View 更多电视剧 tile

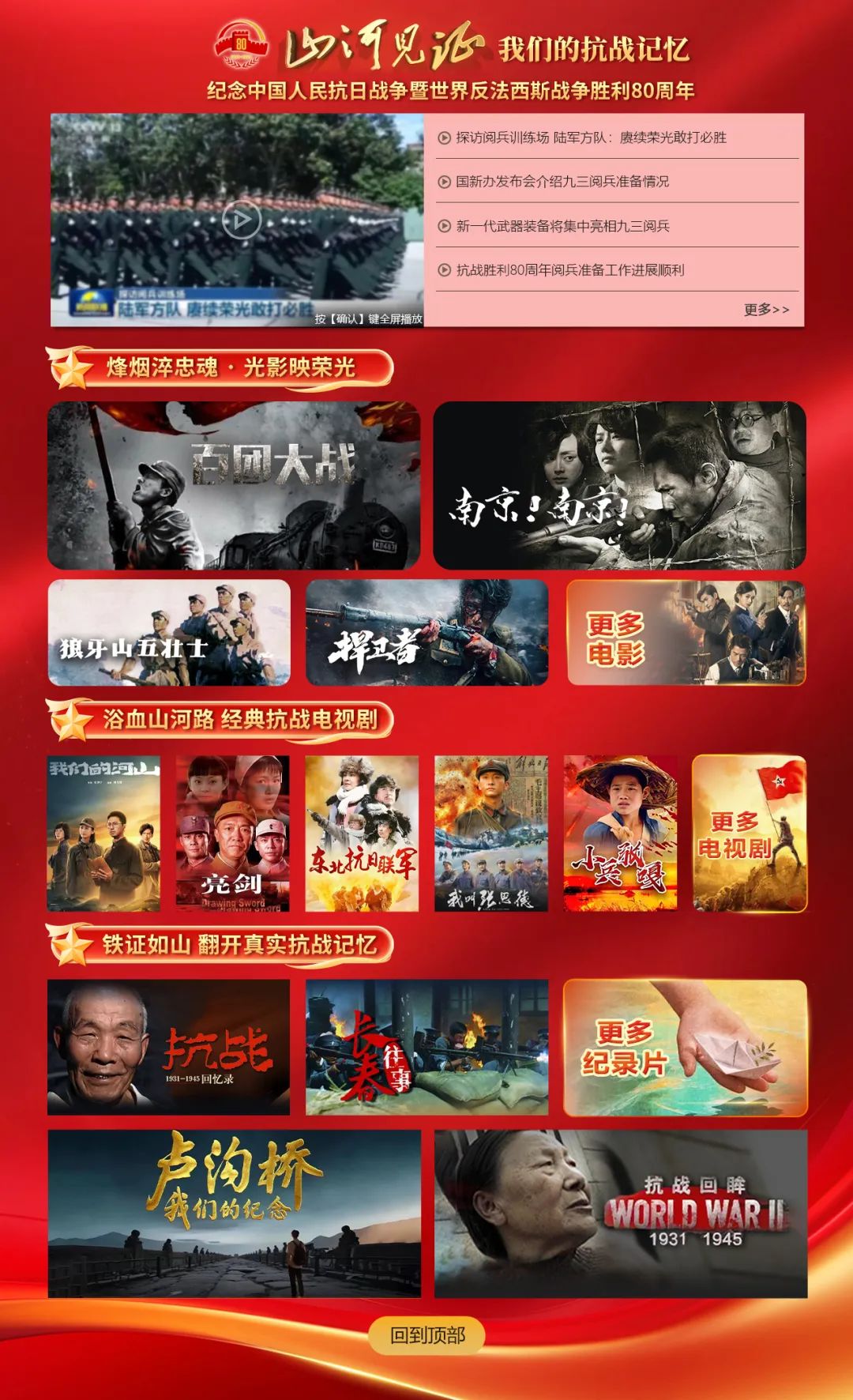pyautogui.click(x=749, y=833)
